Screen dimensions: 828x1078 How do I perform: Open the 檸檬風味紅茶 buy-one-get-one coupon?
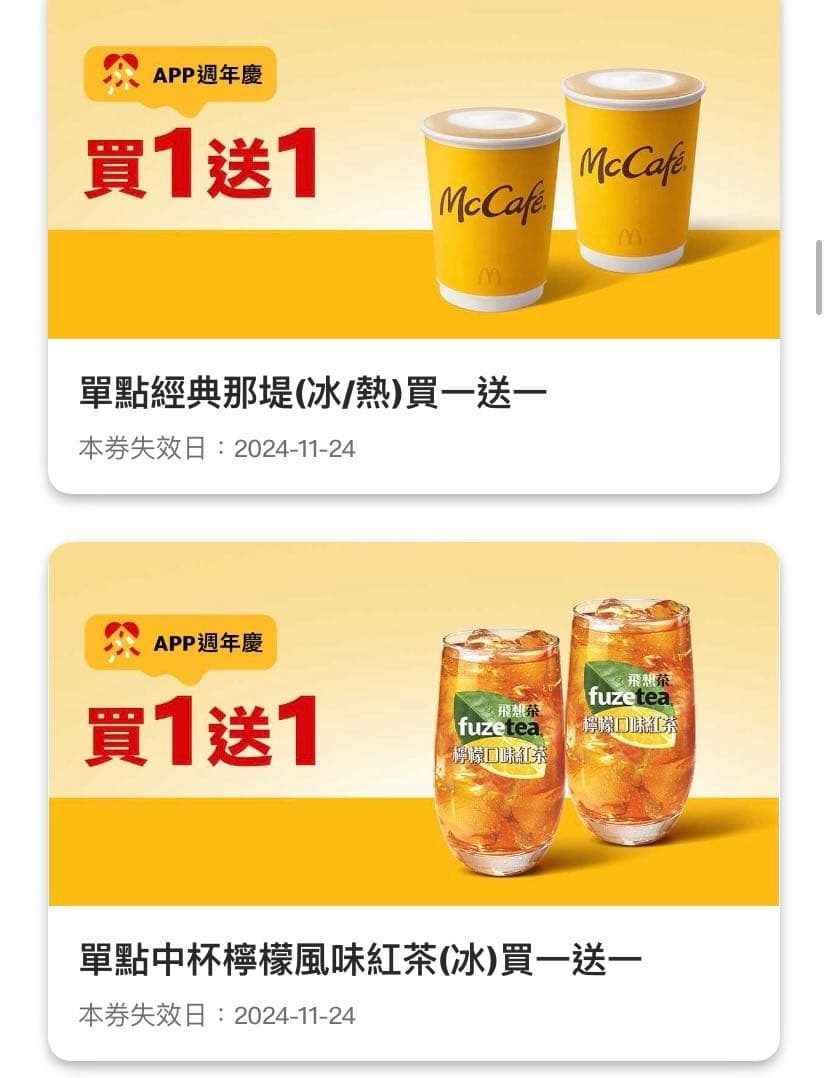413,958
